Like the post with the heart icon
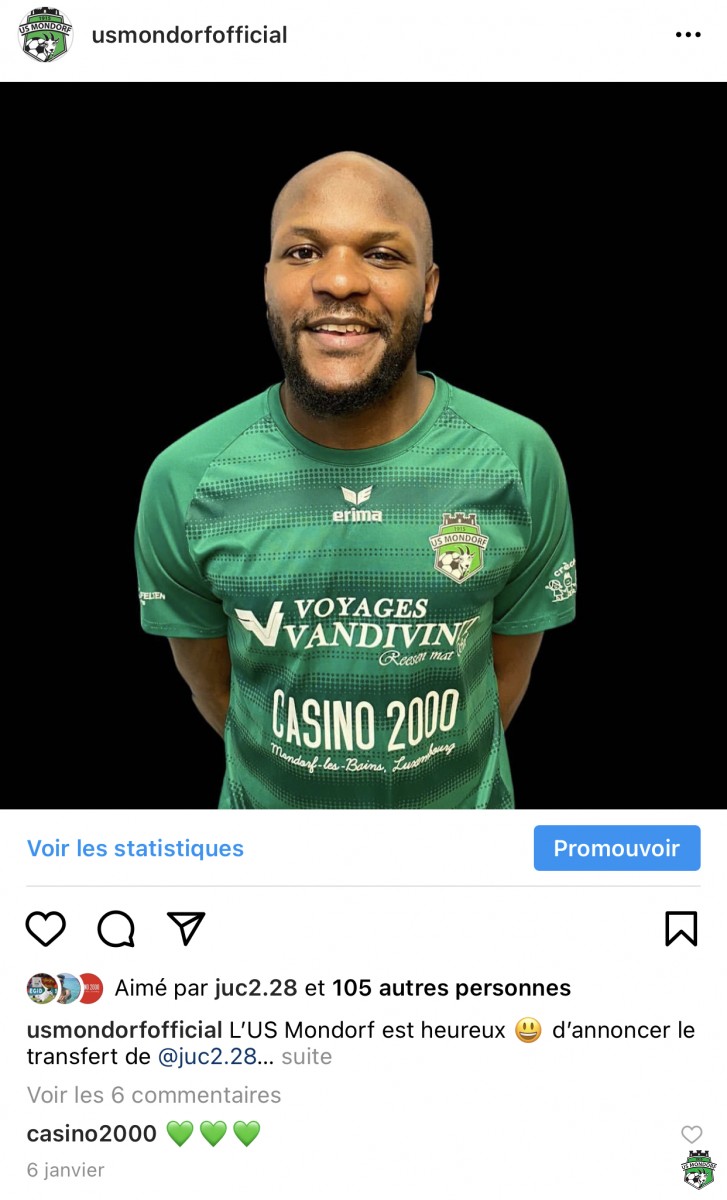 (45, 929)
